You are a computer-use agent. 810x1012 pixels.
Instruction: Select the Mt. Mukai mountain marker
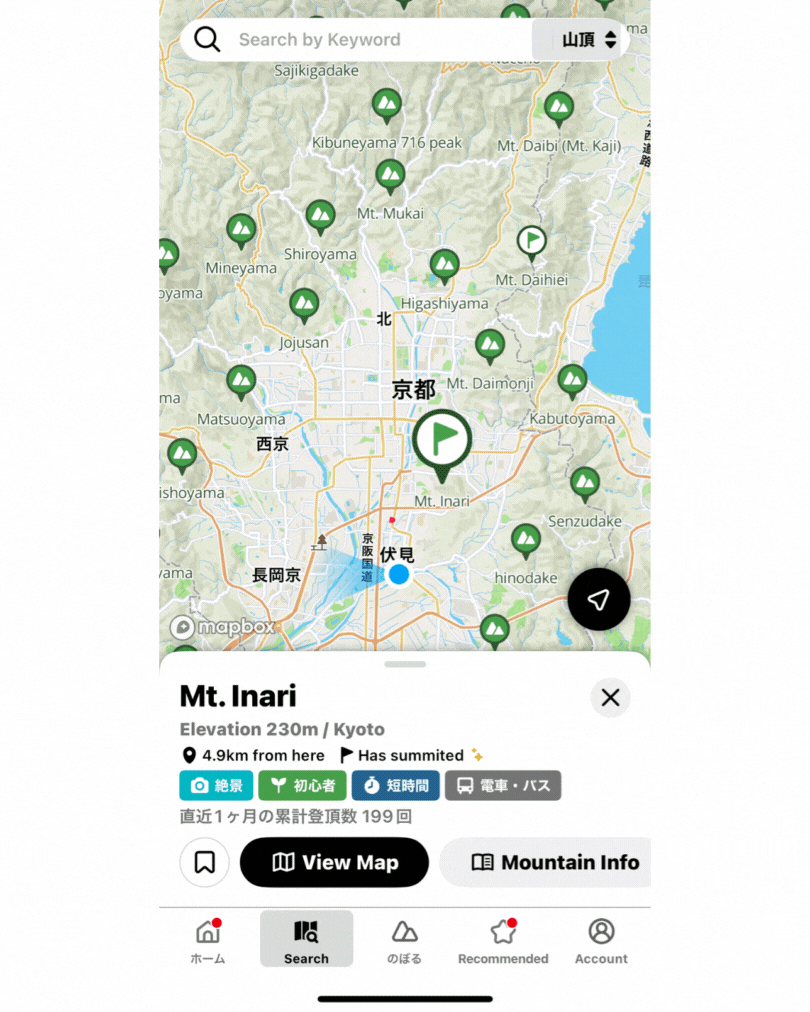coord(390,176)
